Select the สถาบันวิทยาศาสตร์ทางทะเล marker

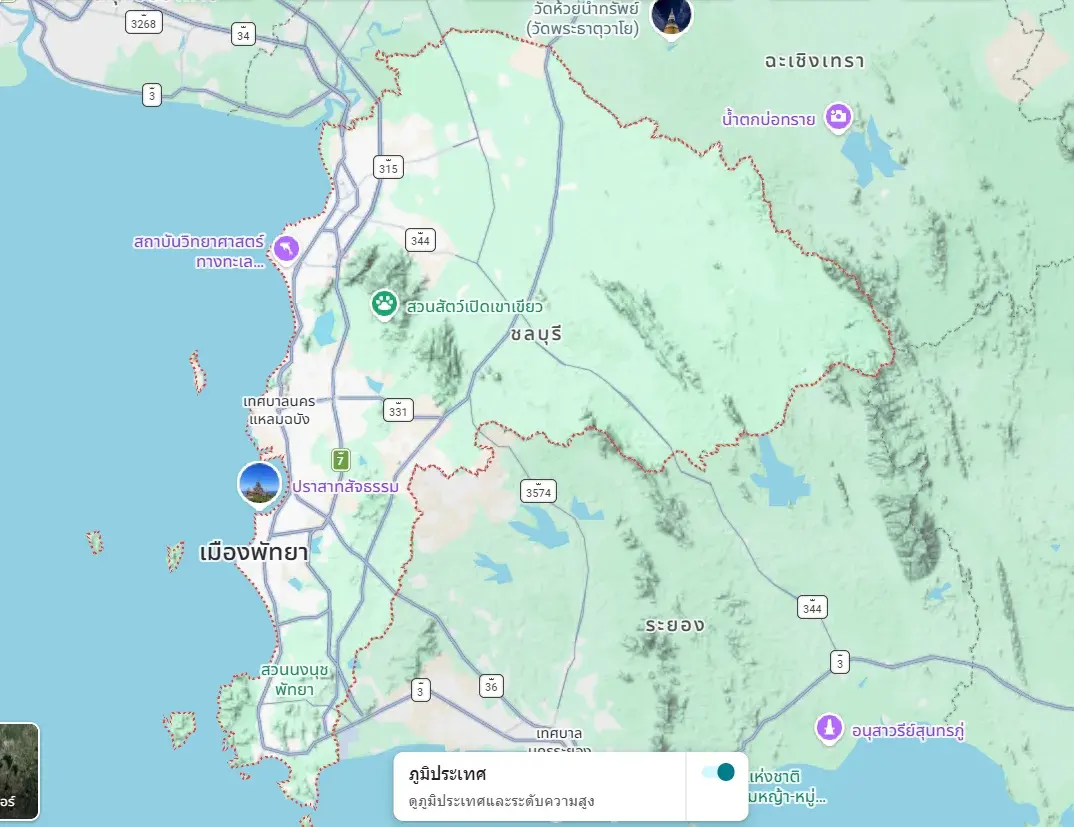(x=286, y=247)
